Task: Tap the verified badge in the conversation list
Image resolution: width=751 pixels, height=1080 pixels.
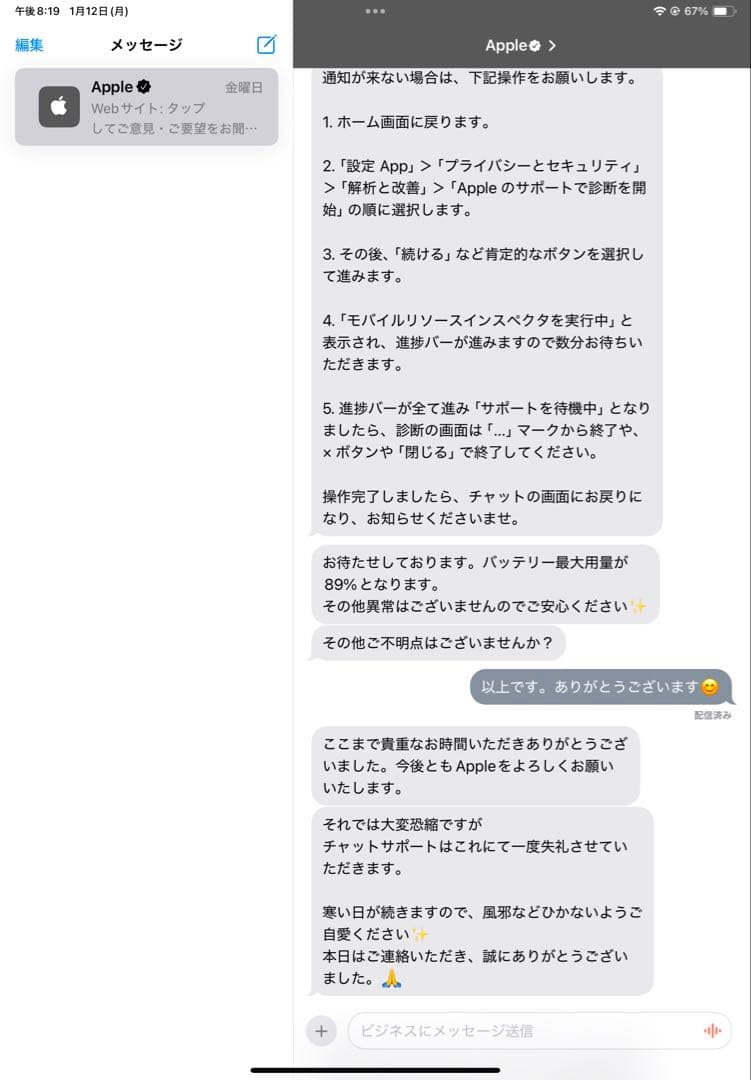Action: (141, 87)
